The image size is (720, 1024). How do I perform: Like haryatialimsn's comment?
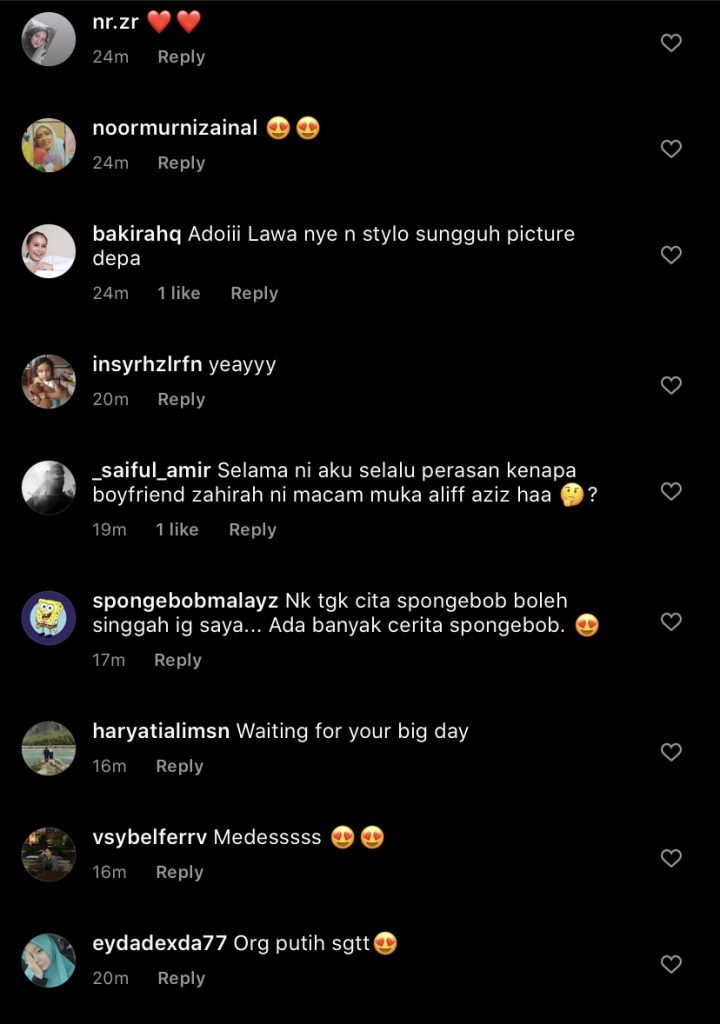pos(671,752)
